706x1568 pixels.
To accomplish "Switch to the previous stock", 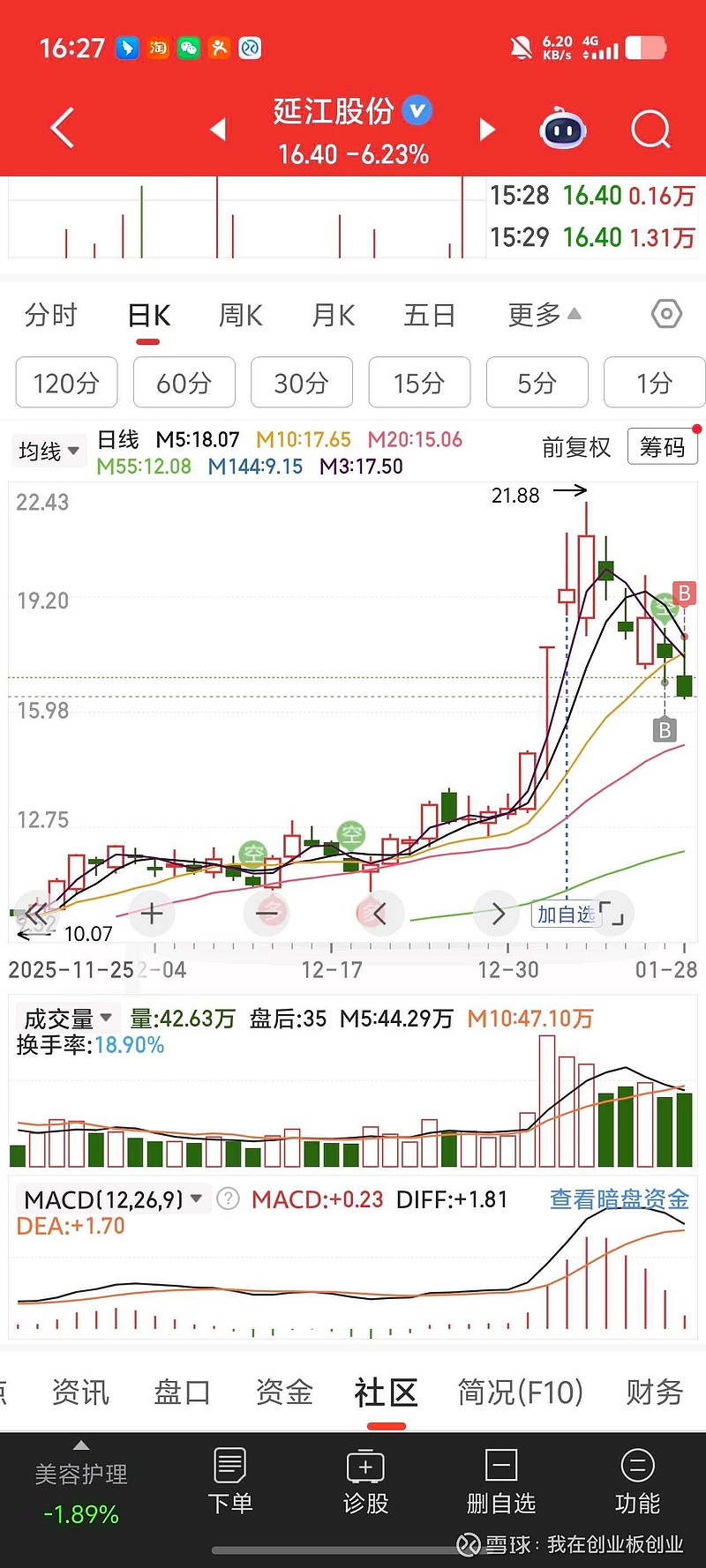I will (218, 130).
